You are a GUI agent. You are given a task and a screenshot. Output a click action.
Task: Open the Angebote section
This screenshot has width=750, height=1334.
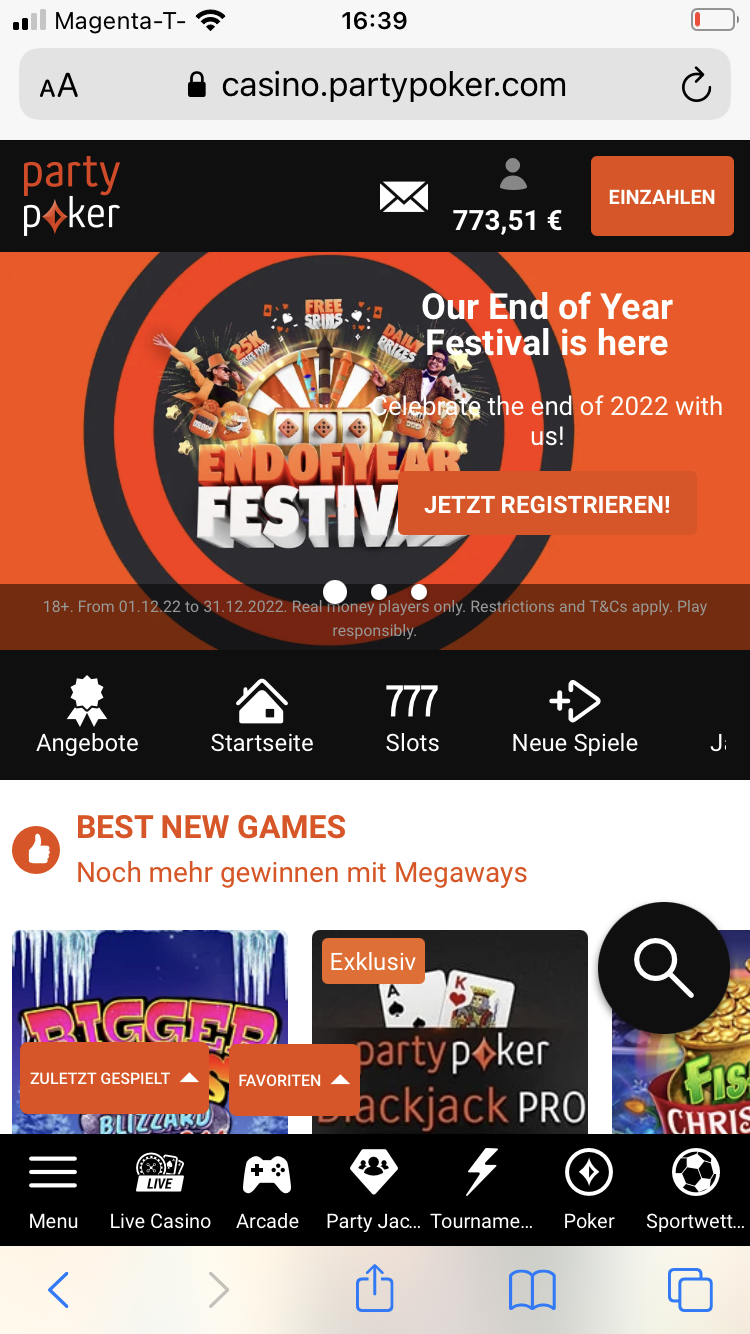point(87,716)
